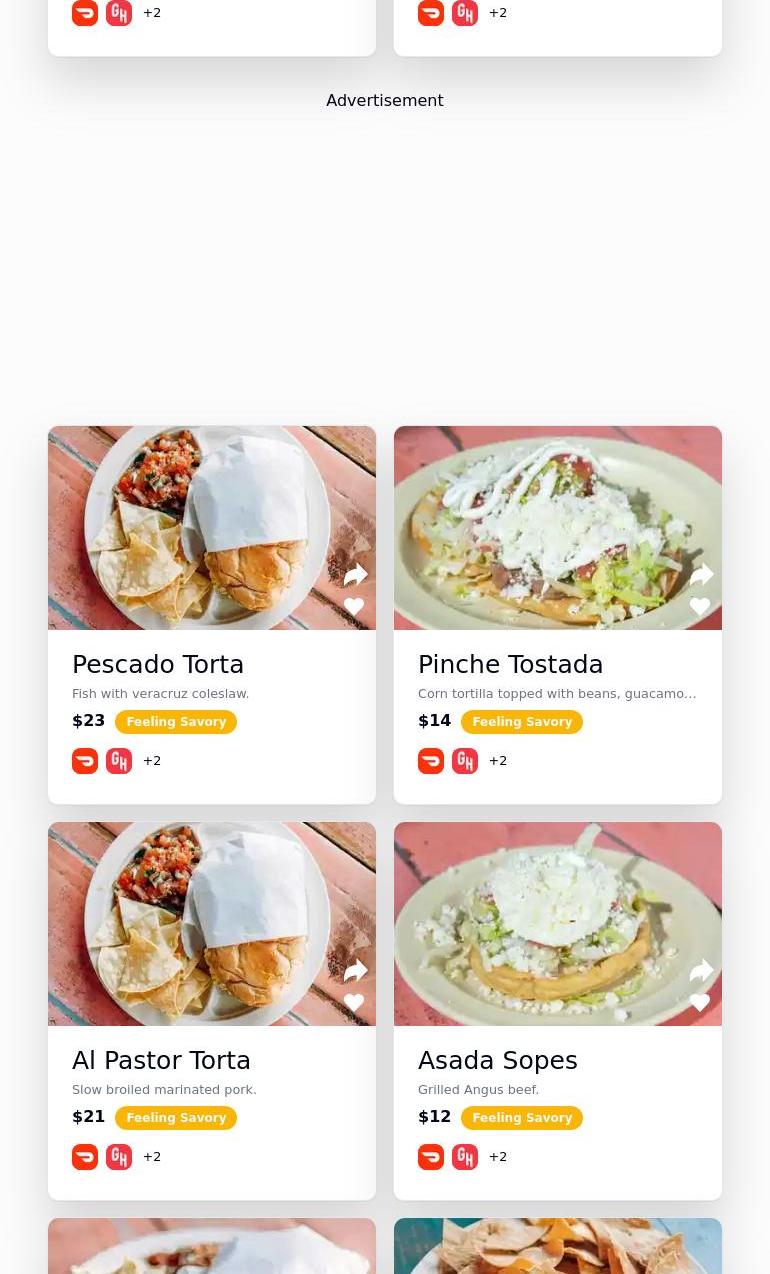
Task: Open the Pescado Torta card
Action: [158, 665]
